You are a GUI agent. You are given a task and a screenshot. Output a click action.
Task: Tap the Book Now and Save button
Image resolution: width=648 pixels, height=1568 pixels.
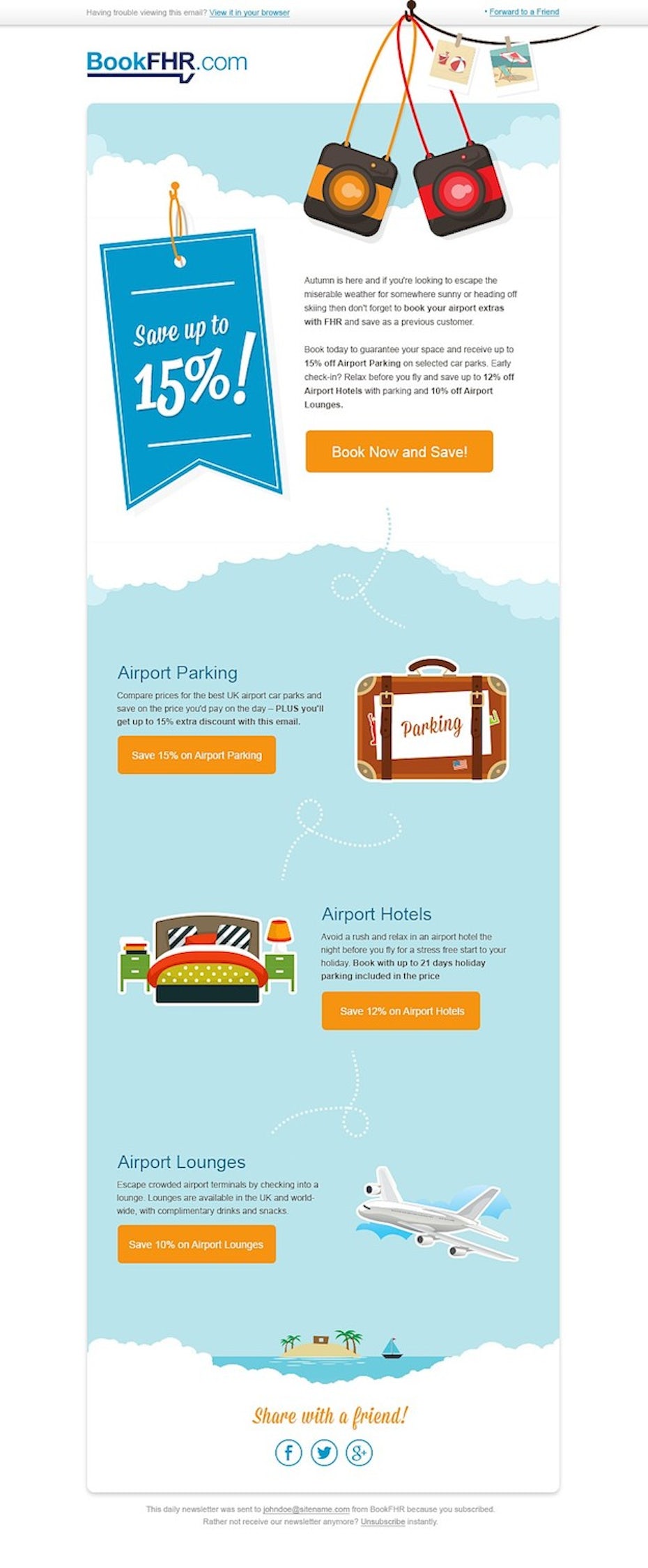399,452
